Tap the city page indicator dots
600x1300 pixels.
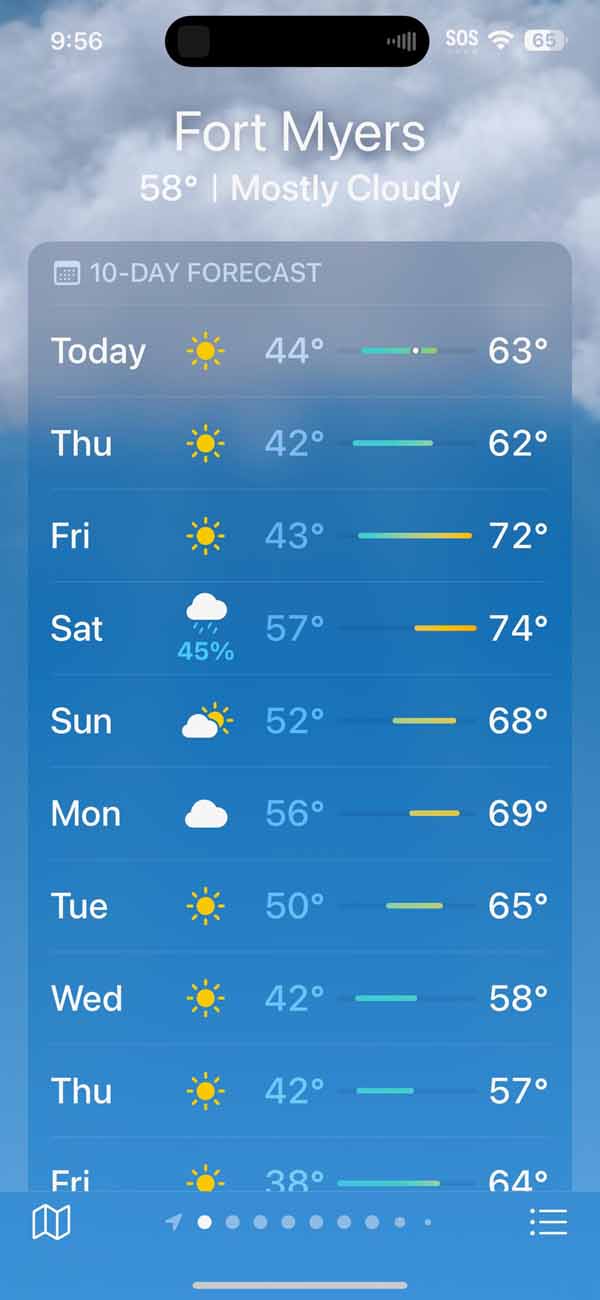coord(300,1222)
